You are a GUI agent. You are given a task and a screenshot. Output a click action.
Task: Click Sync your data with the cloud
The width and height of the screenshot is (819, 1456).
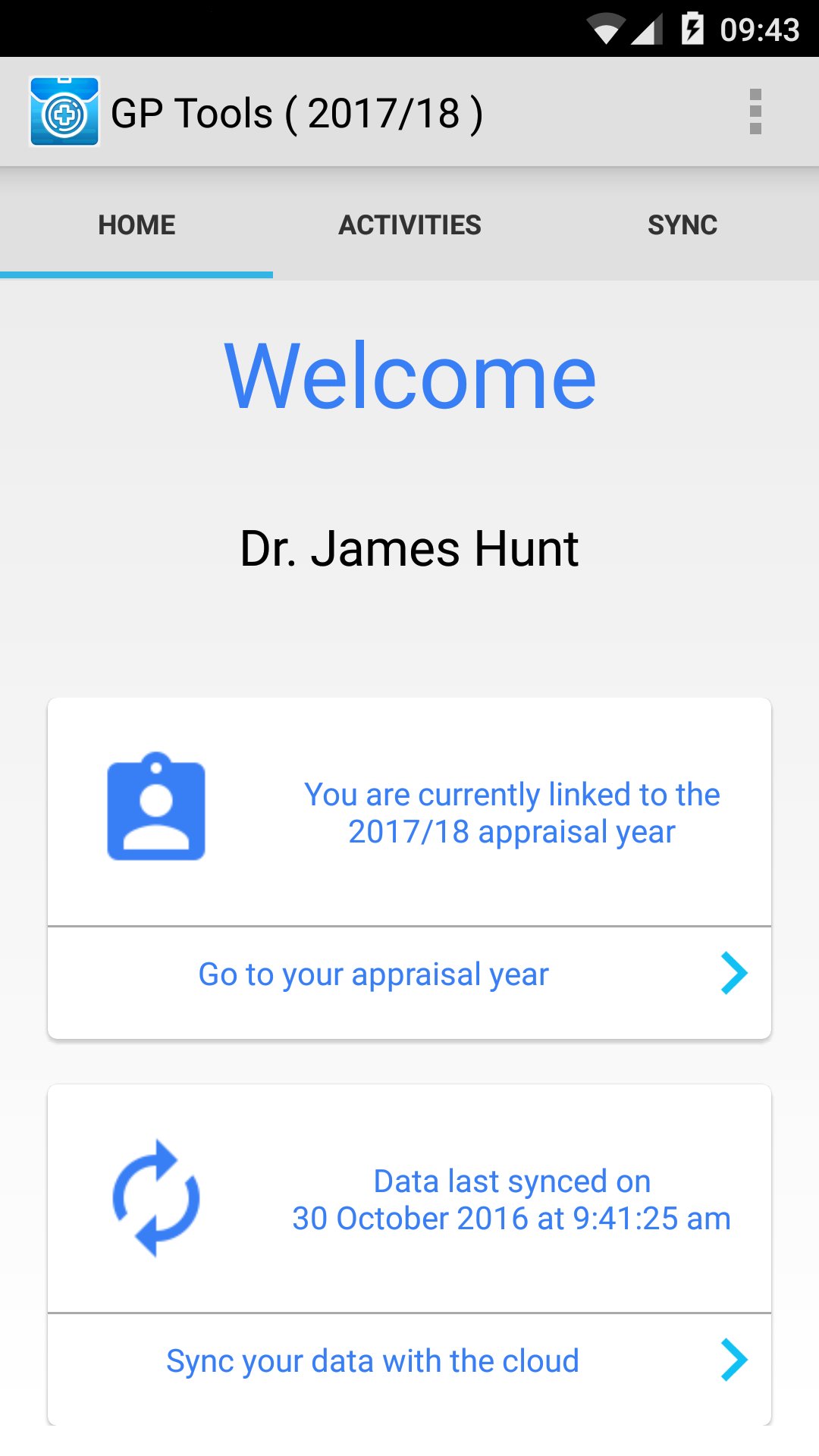click(x=372, y=1360)
